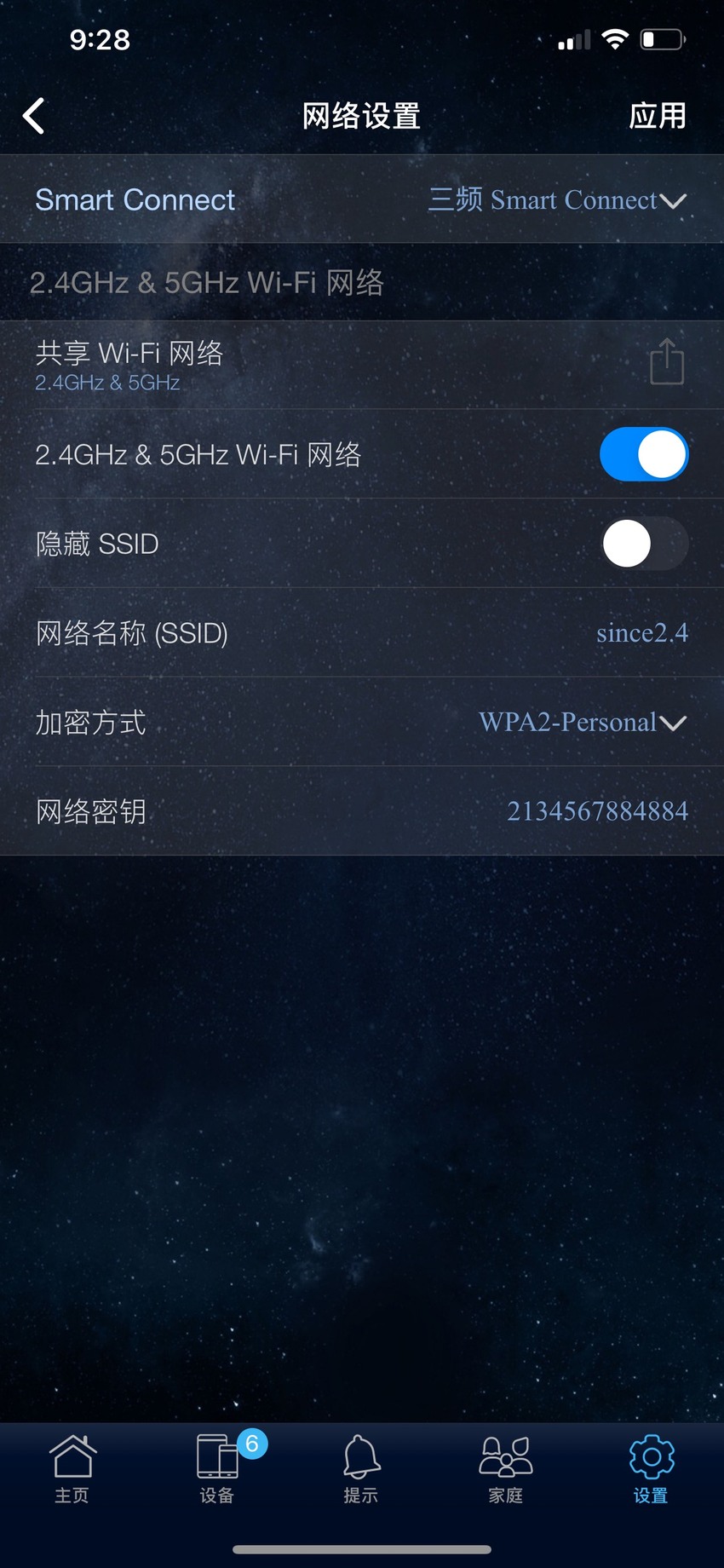Expand the Smart Connect mode dropdown

point(557,200)
